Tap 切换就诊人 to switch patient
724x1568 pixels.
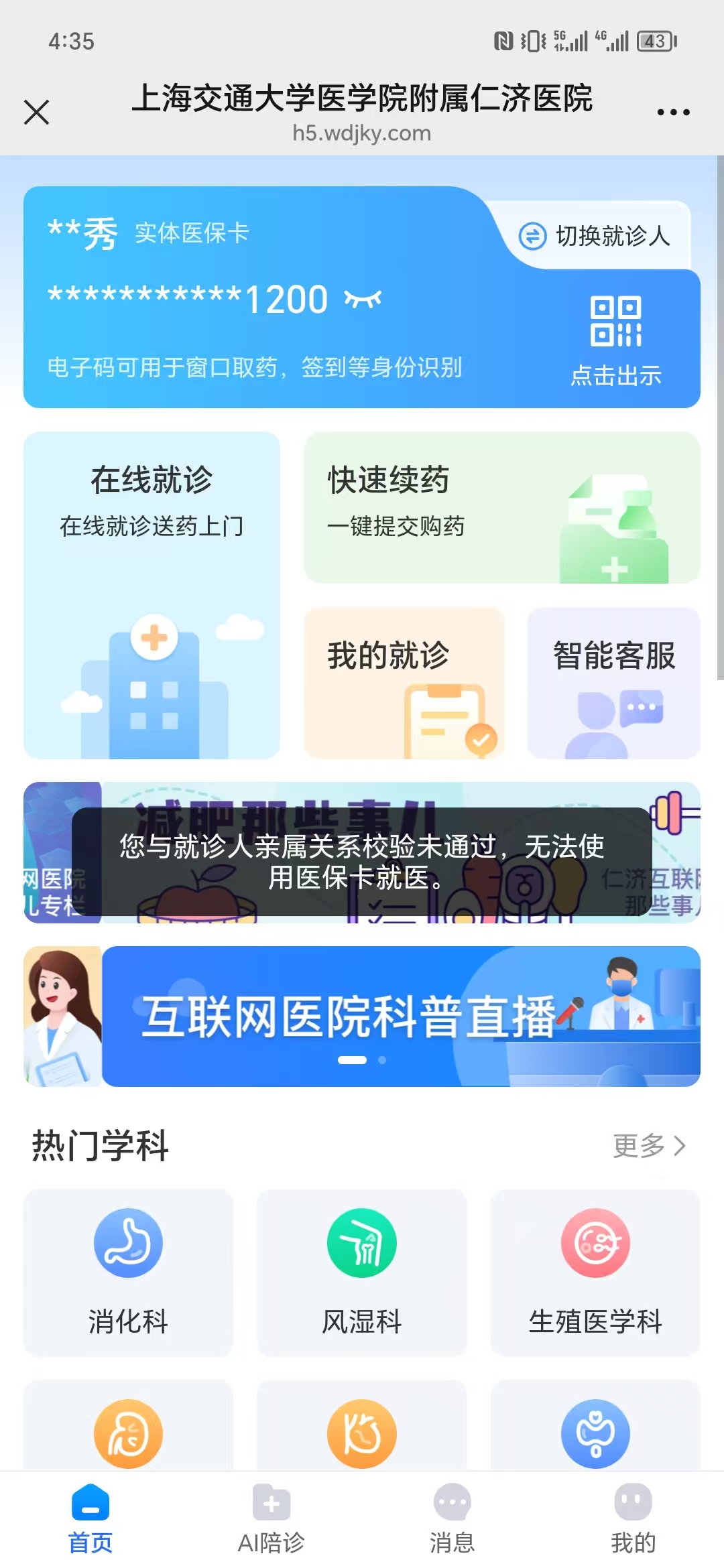tap(595, 236)
